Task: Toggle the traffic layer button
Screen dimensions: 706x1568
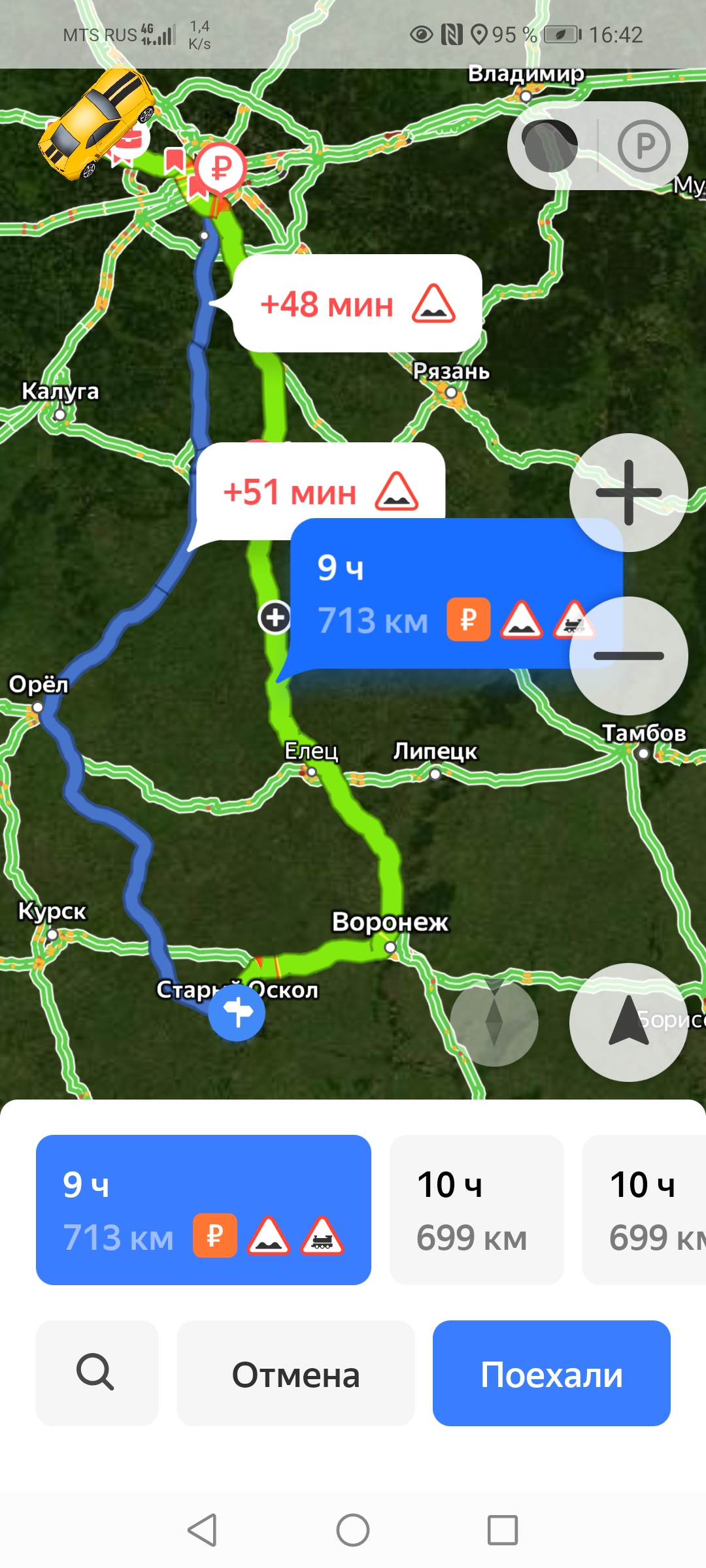Action: pos(550,146)
